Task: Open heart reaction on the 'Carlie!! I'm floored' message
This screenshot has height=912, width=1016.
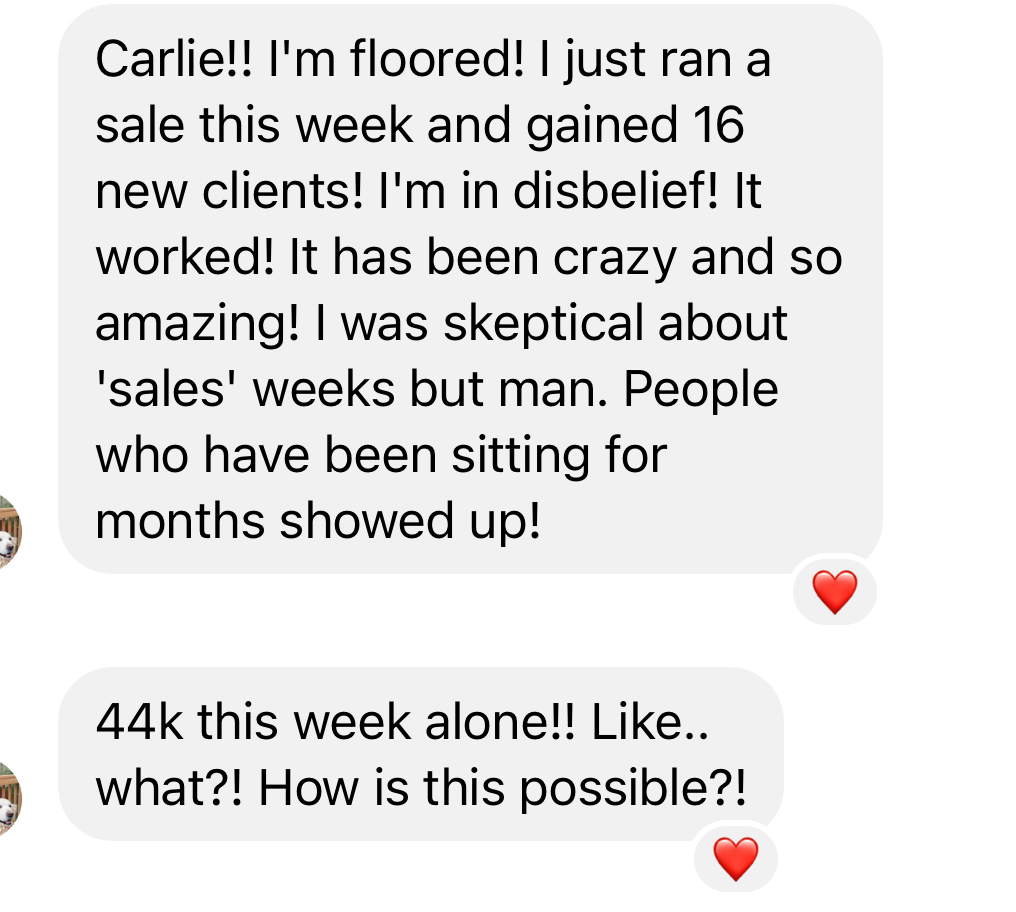Action: (x=834, y=593)
